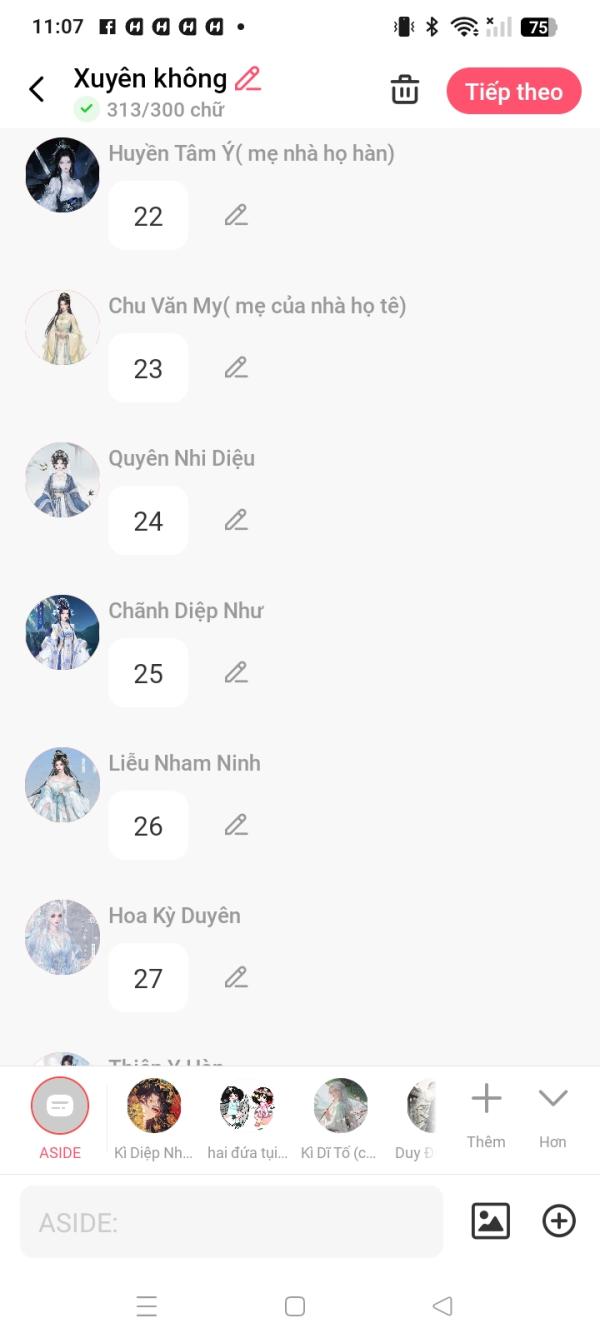Open the circled plus options
600x1343 pixels.
pos(559,1221)
